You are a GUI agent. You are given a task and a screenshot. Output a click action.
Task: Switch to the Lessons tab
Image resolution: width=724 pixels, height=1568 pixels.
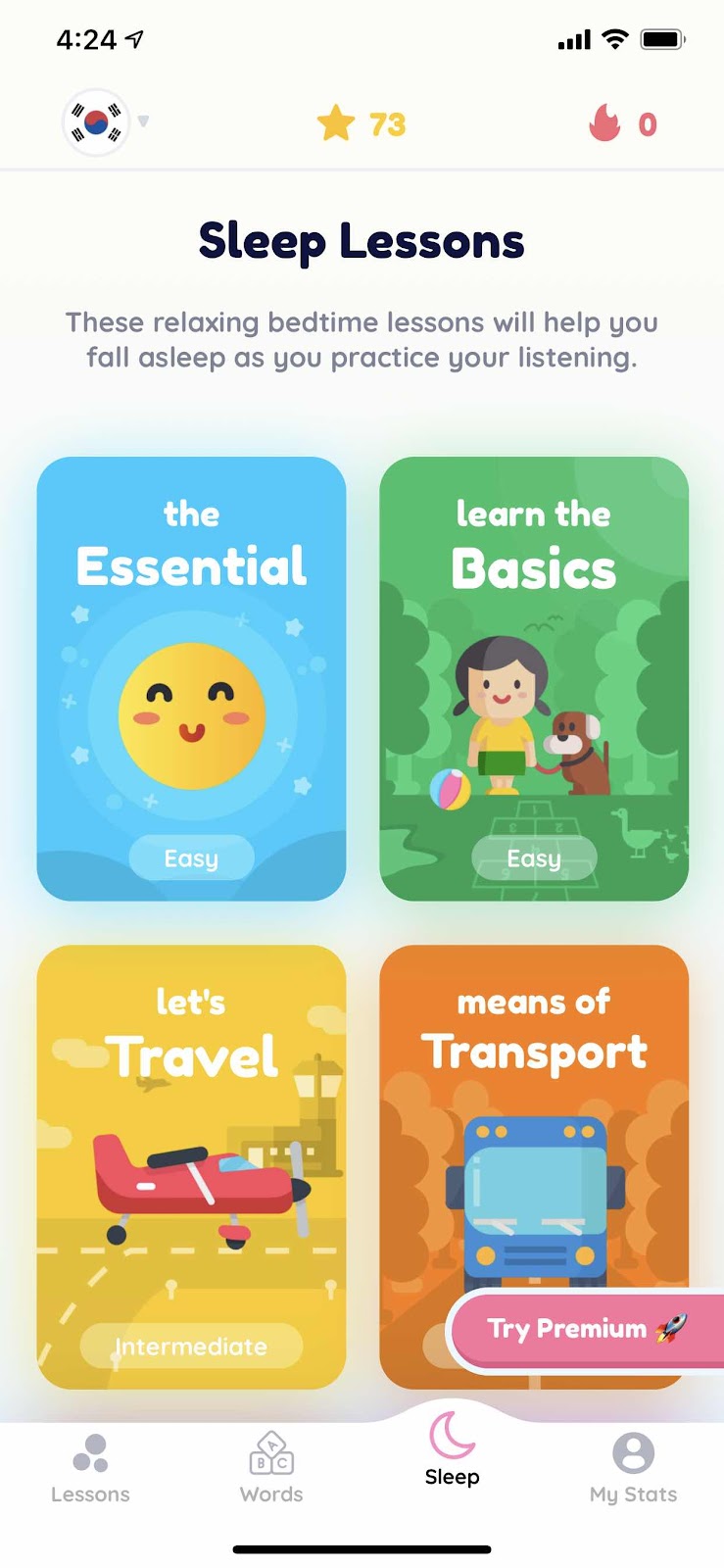click(x=90, y=1468)
